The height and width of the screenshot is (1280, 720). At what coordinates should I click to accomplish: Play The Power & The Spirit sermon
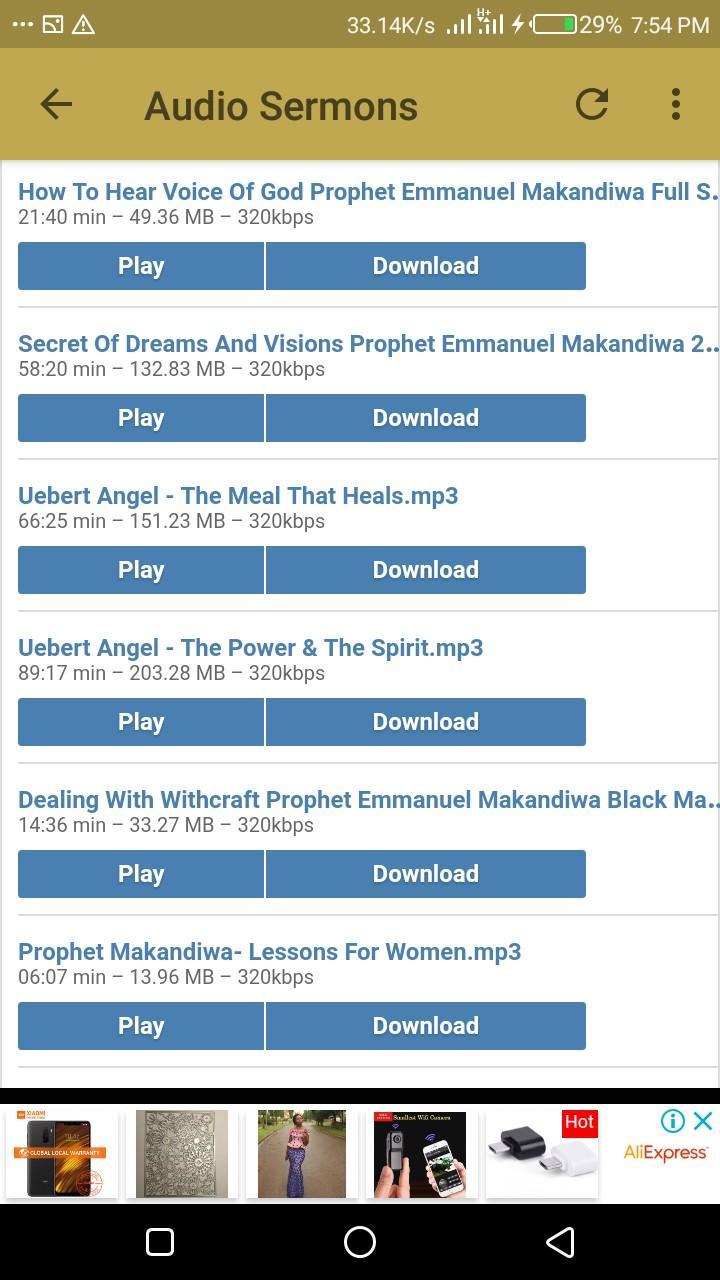click(x=141, y=722)
